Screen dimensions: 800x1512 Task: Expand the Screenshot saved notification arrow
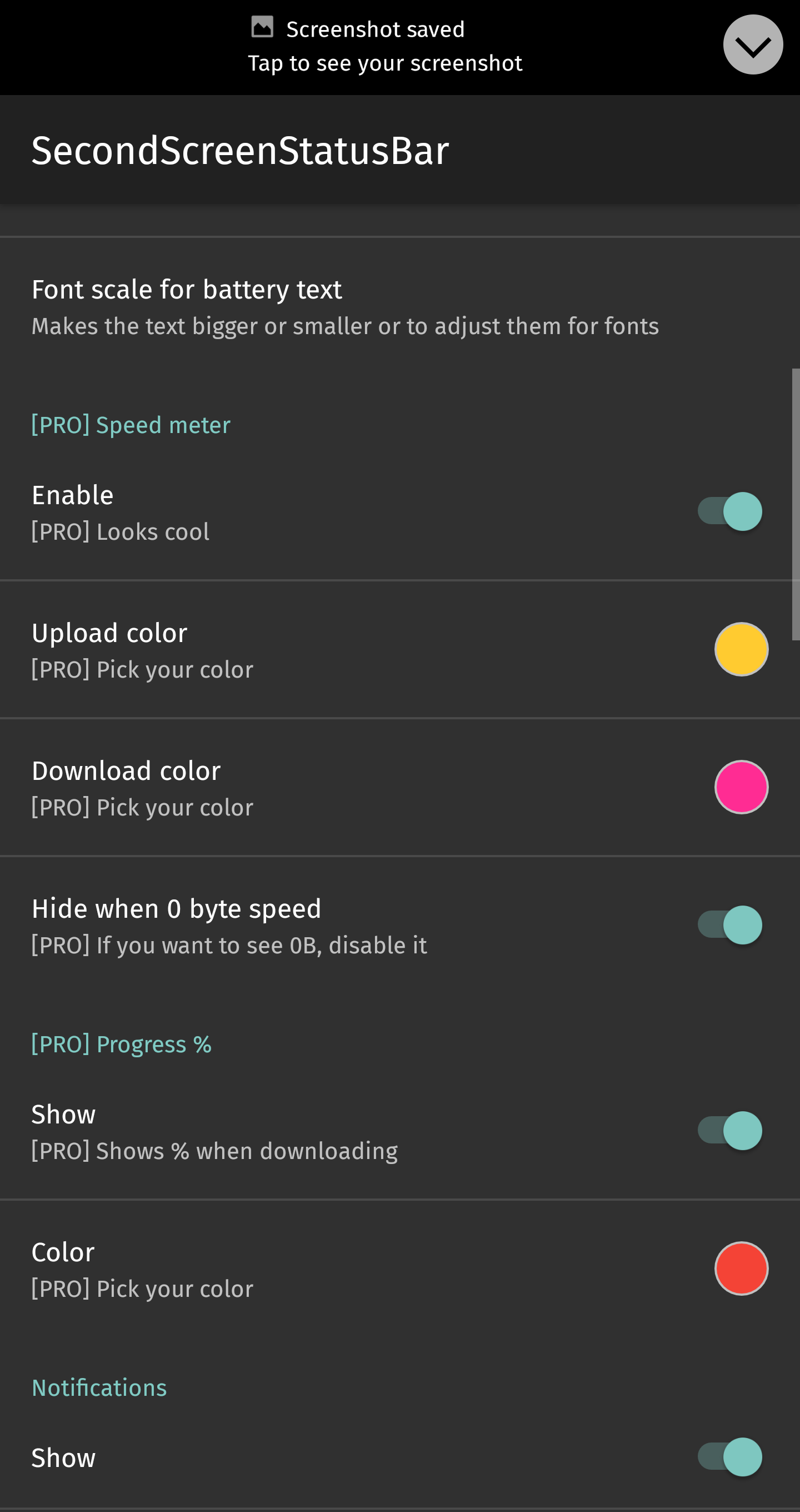(752, 44)
